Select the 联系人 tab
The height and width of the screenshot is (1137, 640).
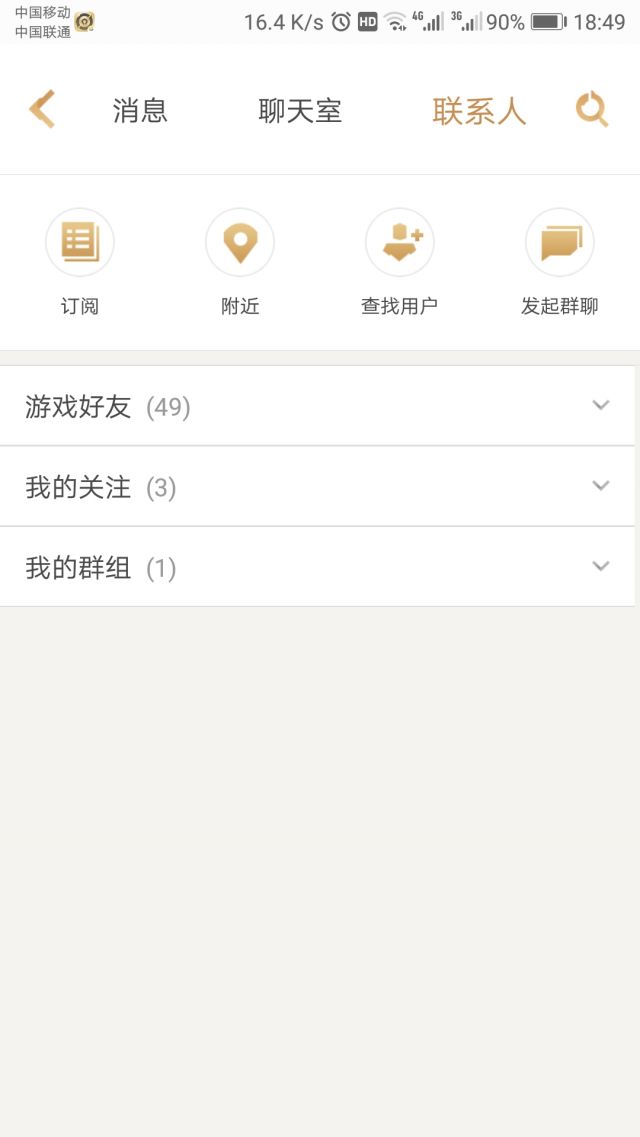[479, 110]
